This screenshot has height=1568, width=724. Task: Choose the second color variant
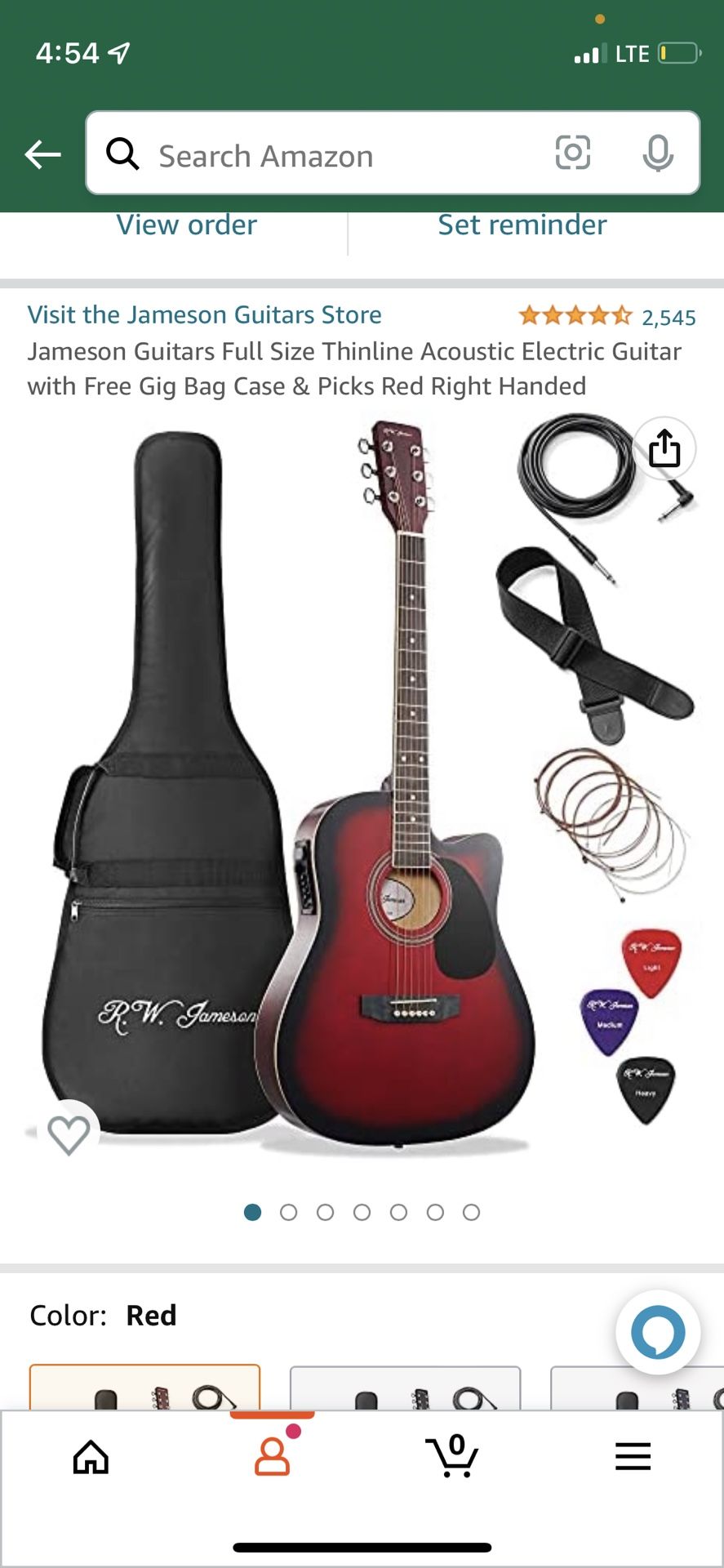click(x=405, y=1388)
